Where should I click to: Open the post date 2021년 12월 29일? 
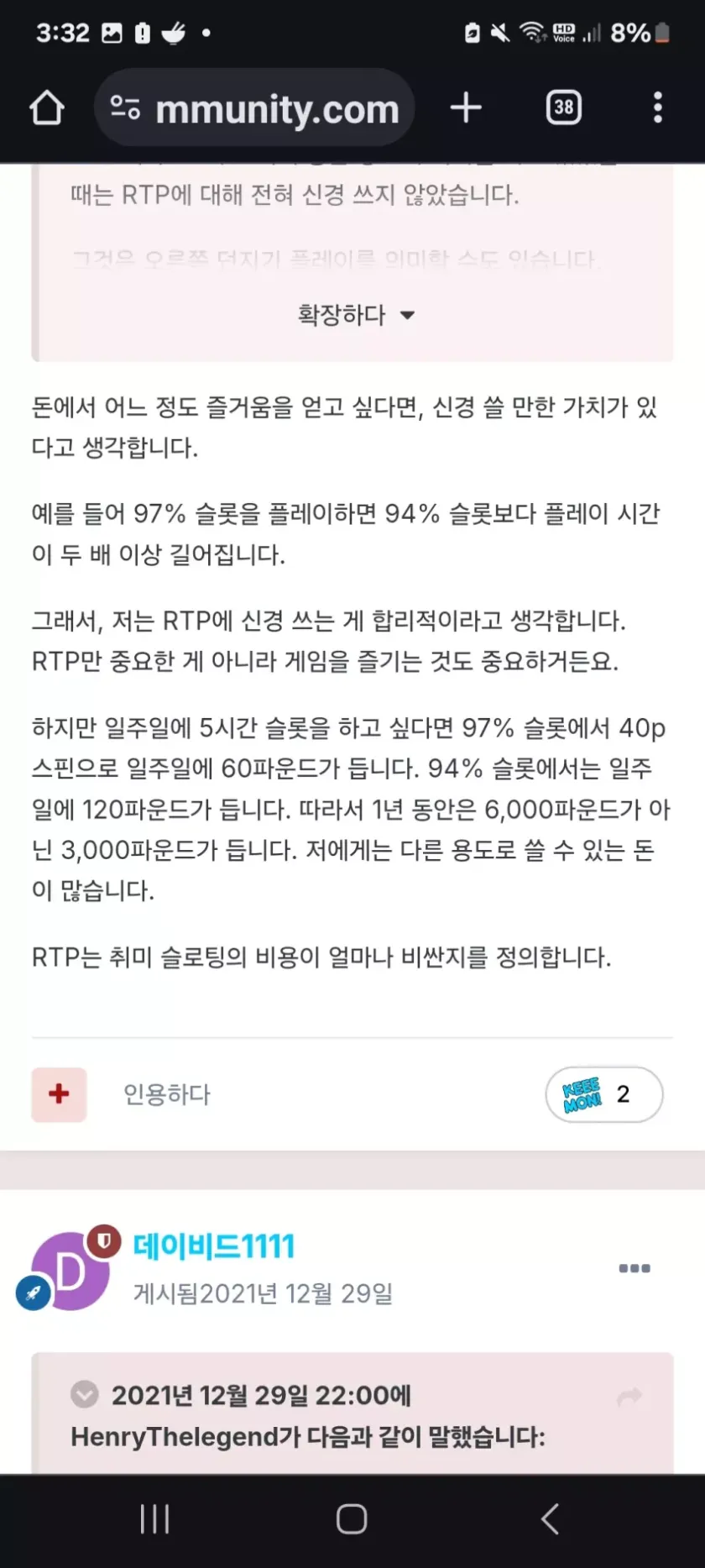296,1293
